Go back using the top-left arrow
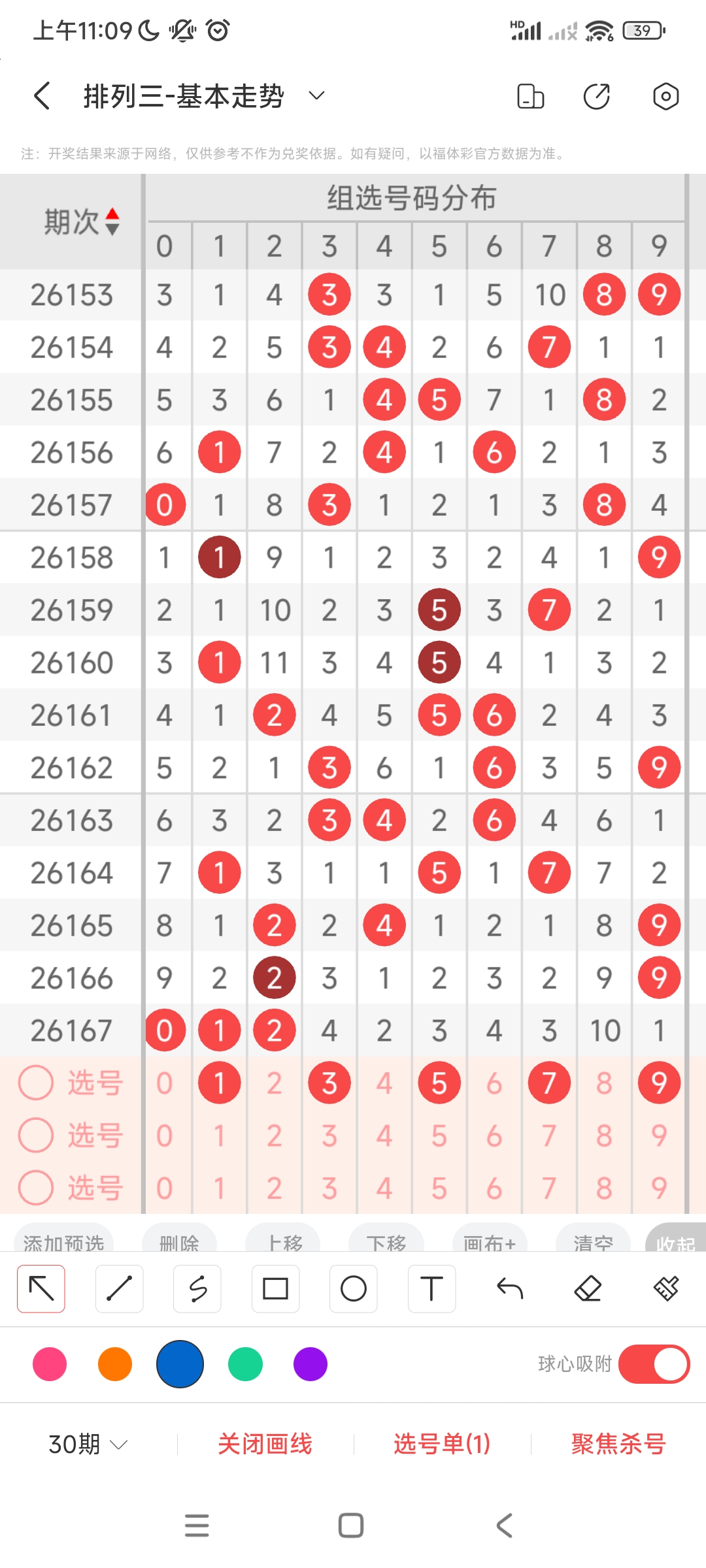The image size is (706, 1568). pos(42,96)
